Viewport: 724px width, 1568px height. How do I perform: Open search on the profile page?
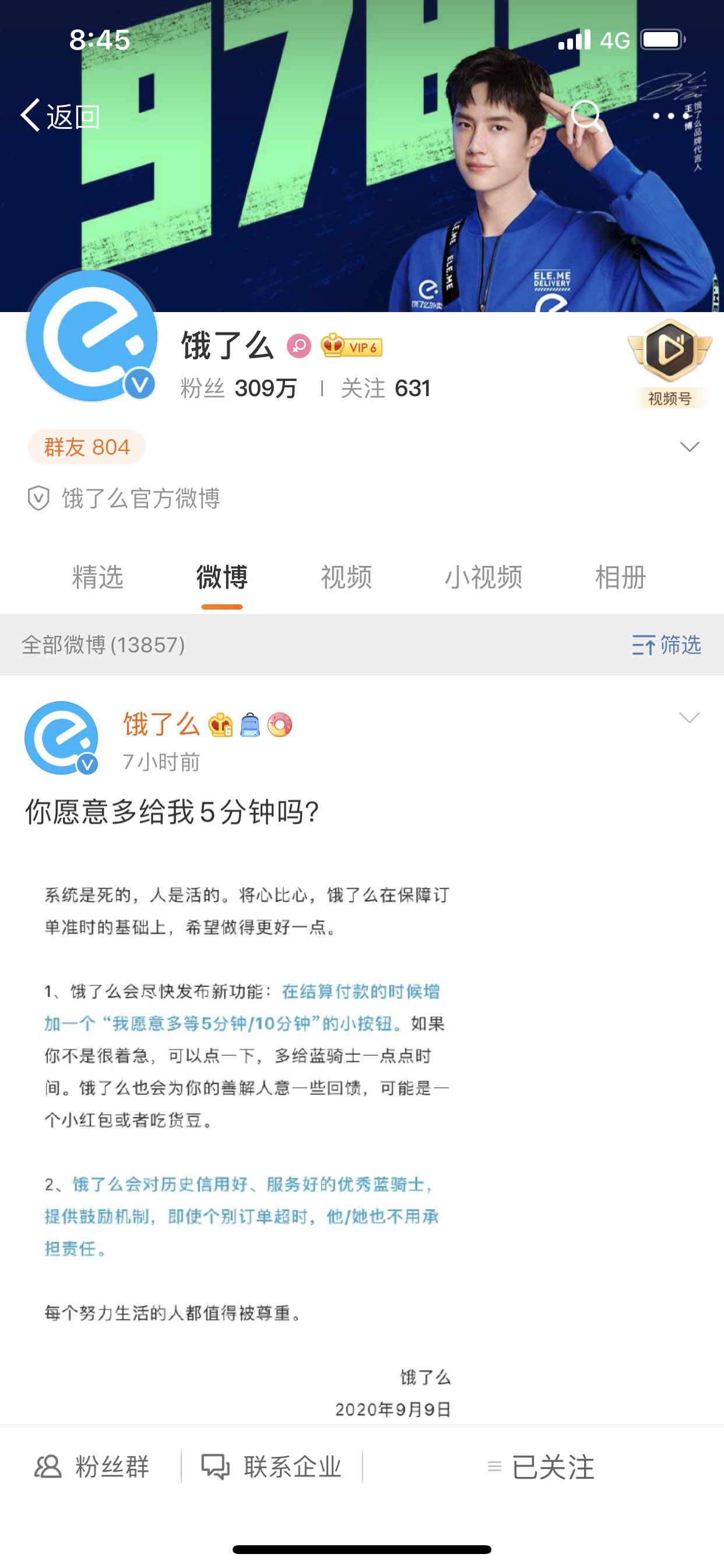586,116
